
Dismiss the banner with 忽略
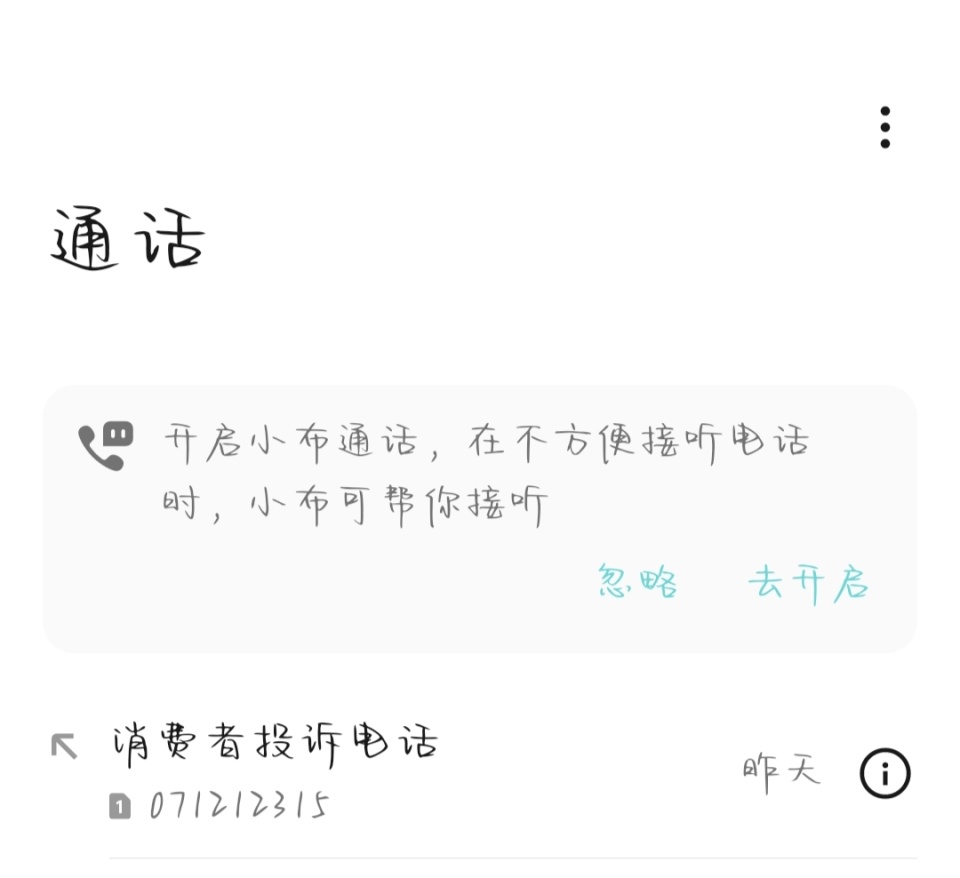point(638,582)
